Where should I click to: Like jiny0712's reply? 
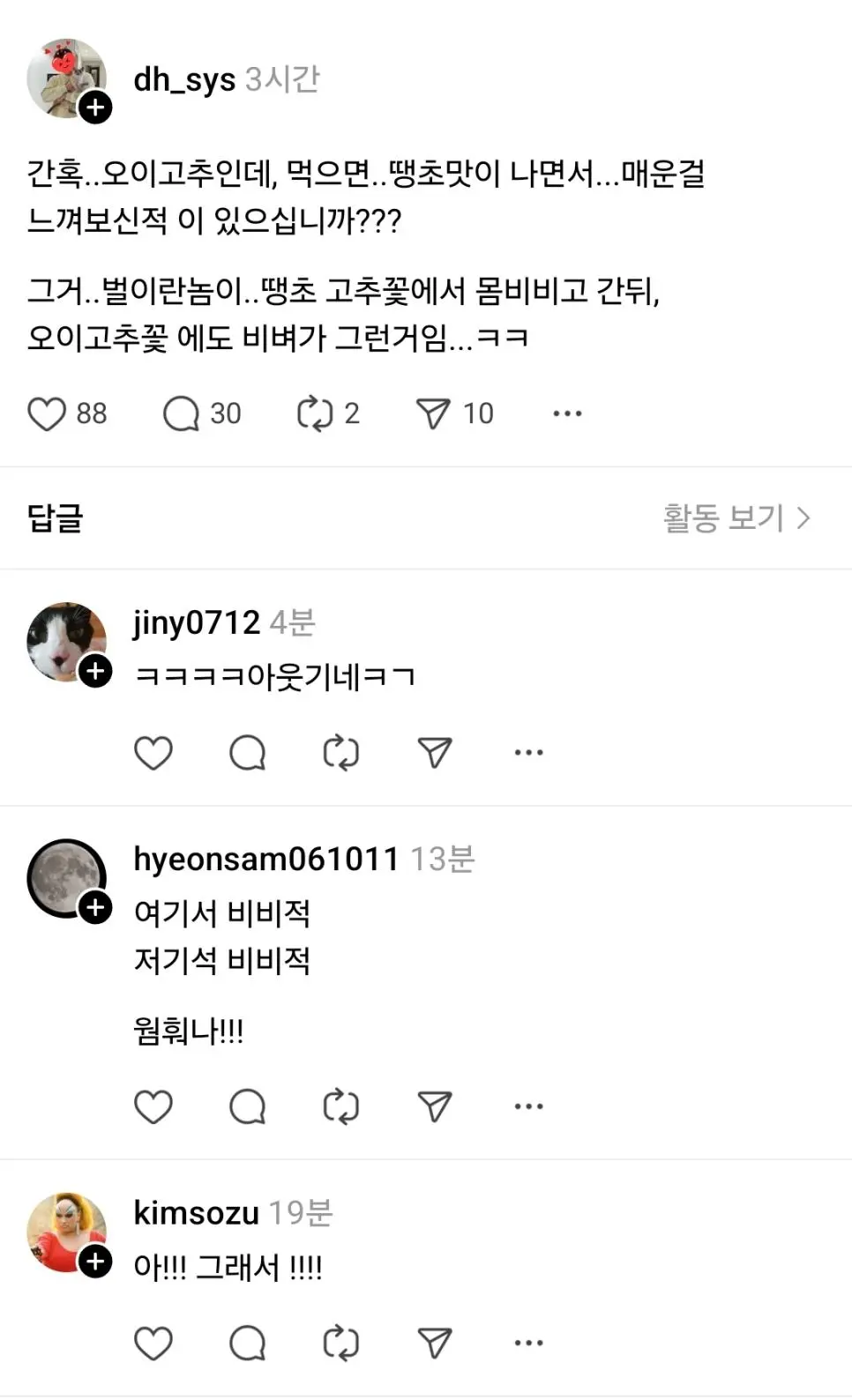tap(153, 753)
